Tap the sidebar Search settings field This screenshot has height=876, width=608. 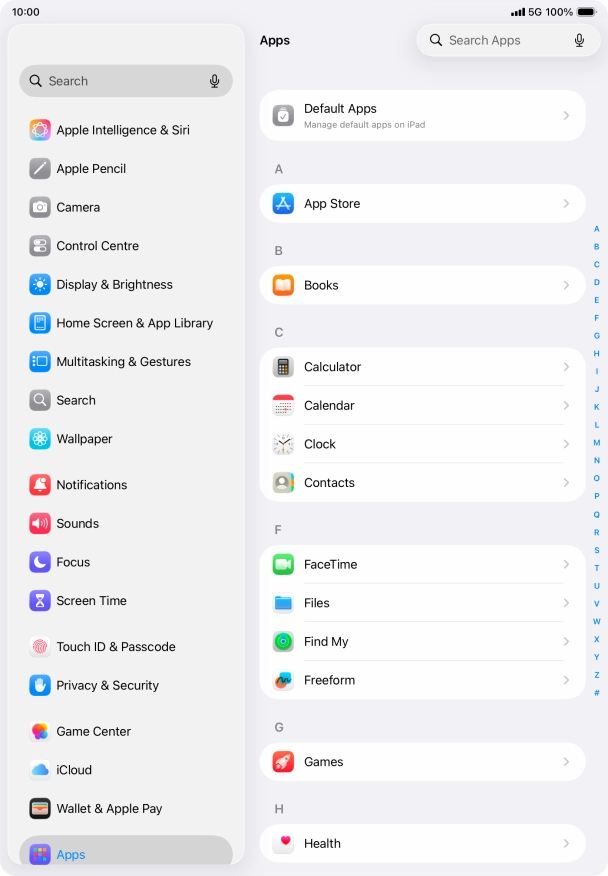(115, 81)
